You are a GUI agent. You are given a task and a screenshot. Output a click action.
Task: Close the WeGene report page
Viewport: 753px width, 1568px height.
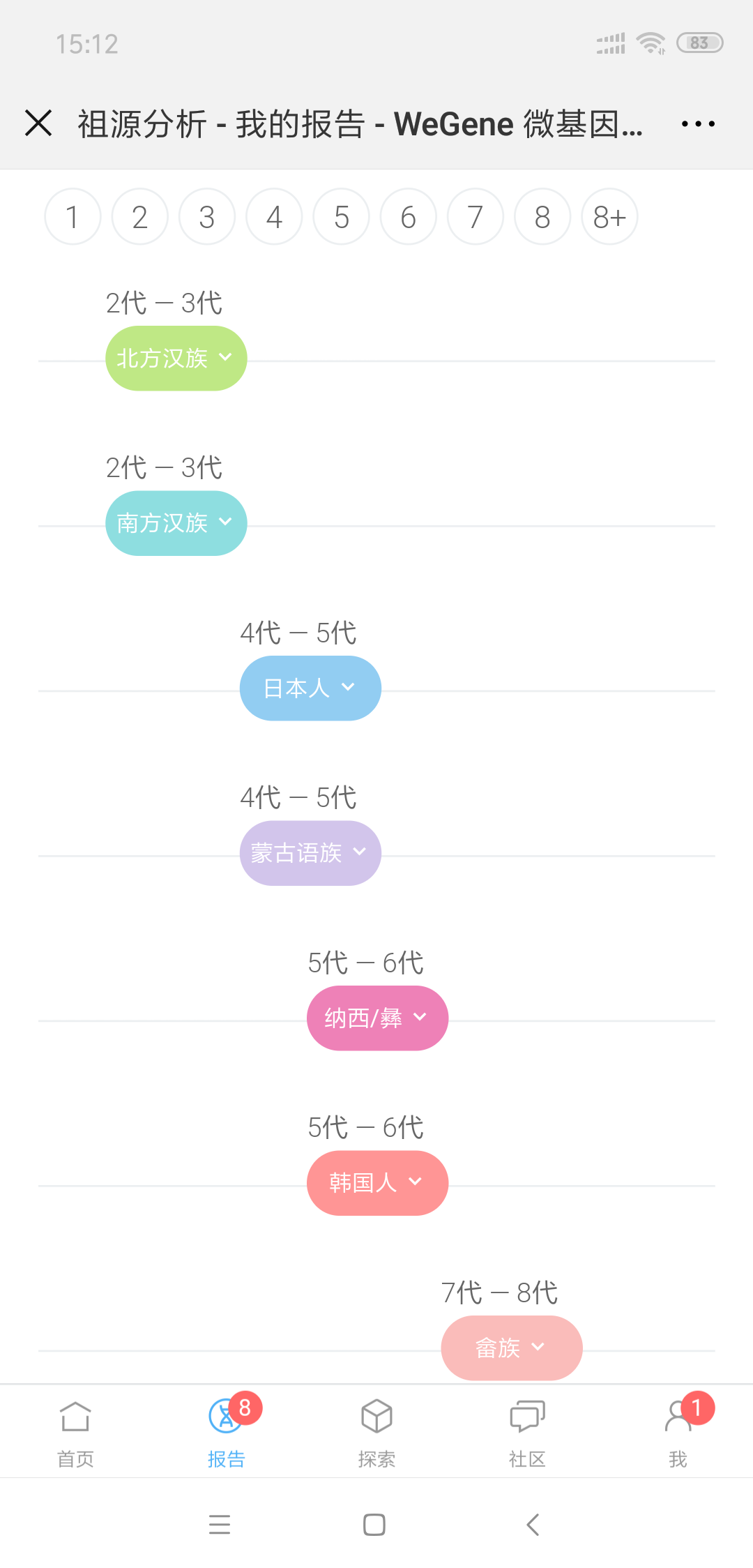coord(38,123)
